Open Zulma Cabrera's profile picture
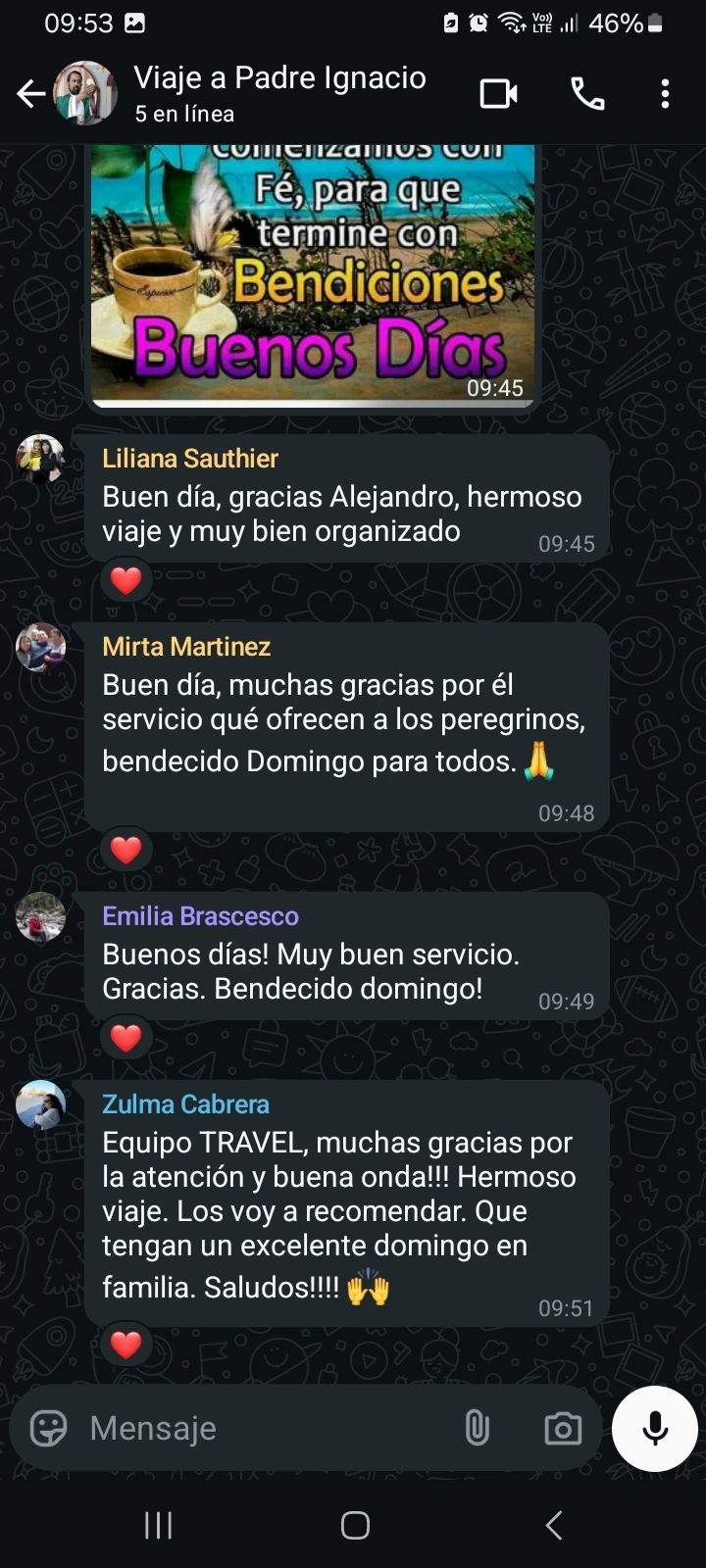This screenshot has height=1568, width=706. coord(41,1105)
